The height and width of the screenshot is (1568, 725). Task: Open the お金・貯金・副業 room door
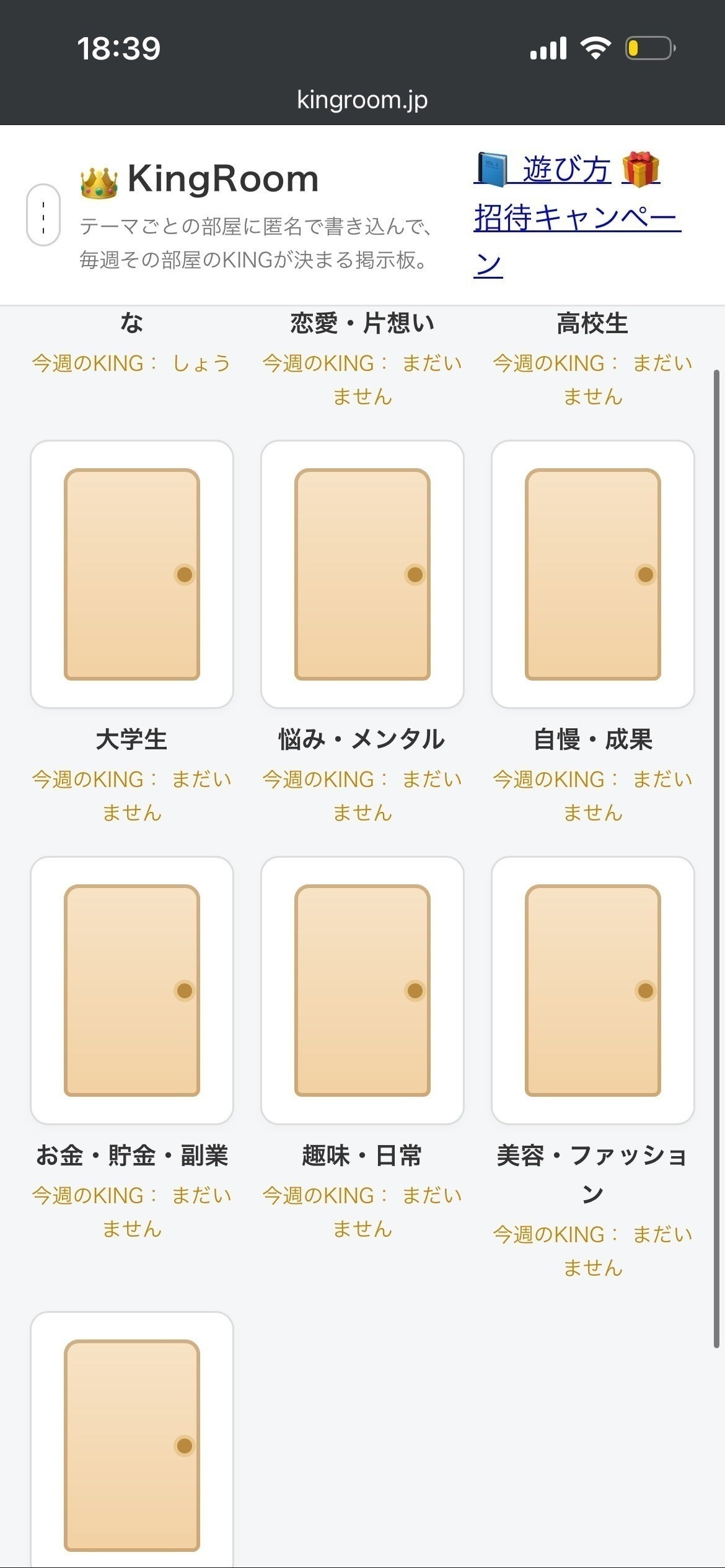tap(132, 990)
